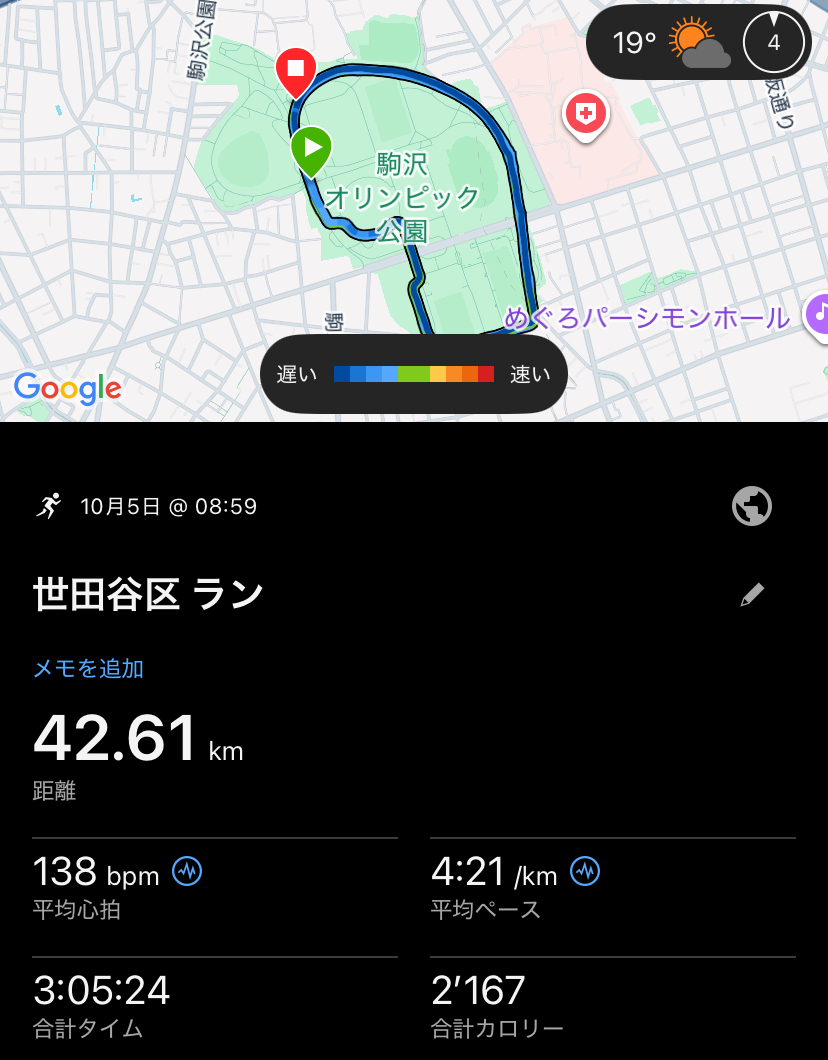Screen dimensions: 828x1060
Task: Open the average pace insight icon
Action: 585,872
